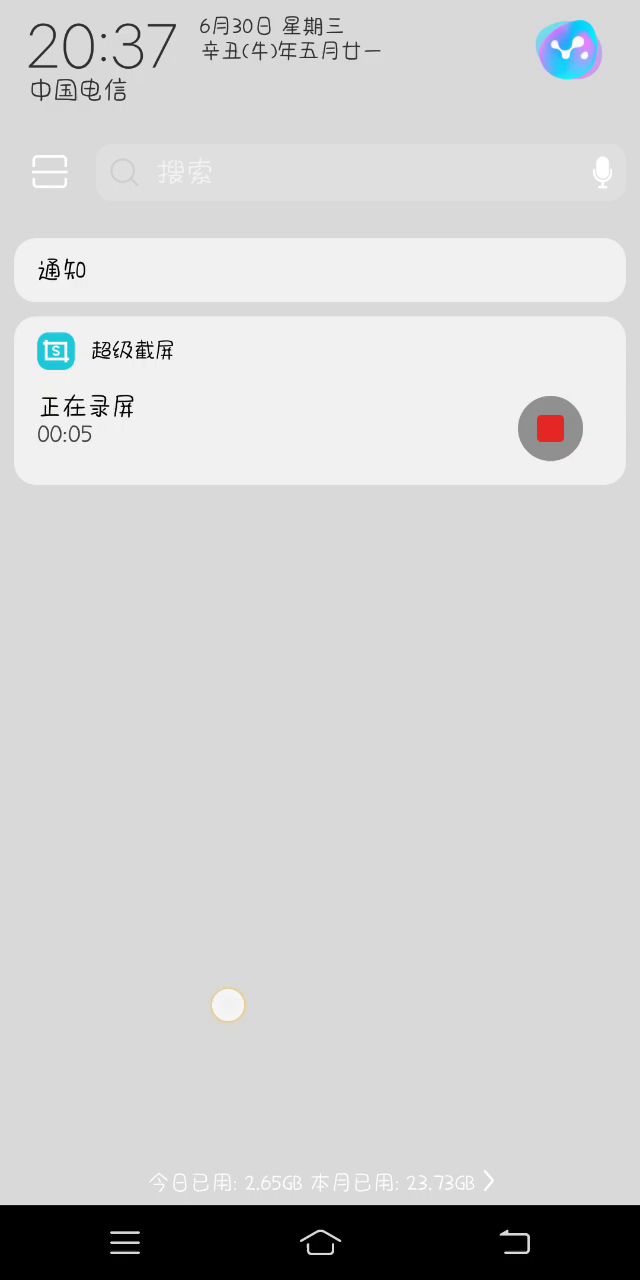Screen dimensions: 640x1280
Task: Go back with the navigation bar
Action: [514, 1242]
